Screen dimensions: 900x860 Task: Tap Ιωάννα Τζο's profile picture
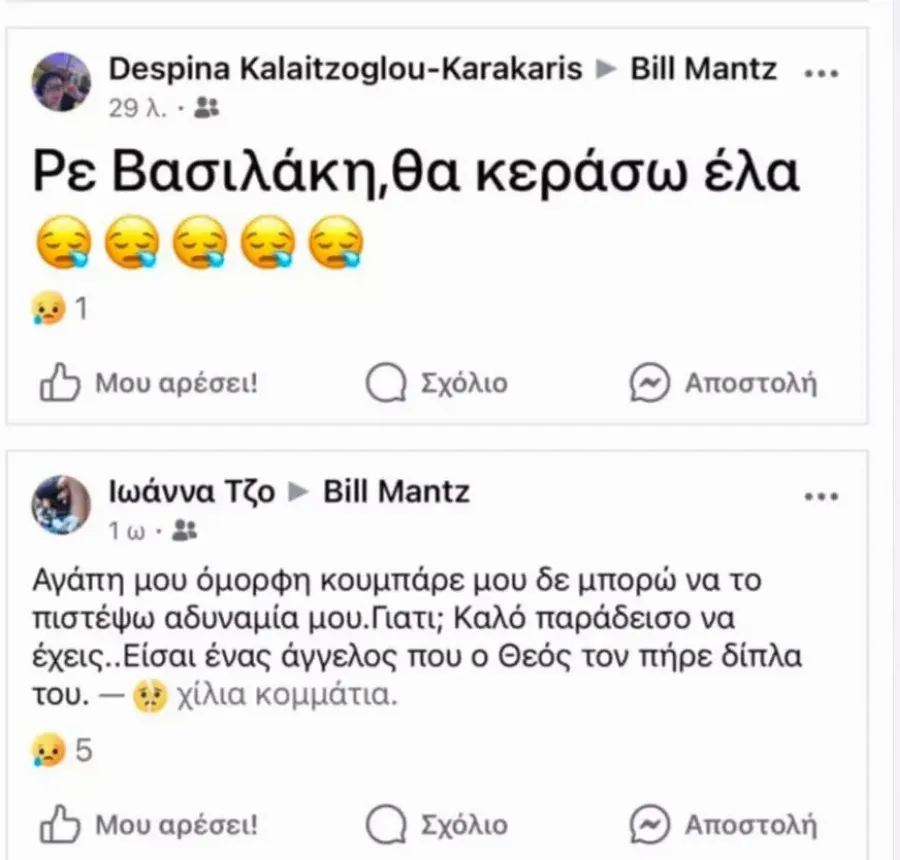click(62, 503)
